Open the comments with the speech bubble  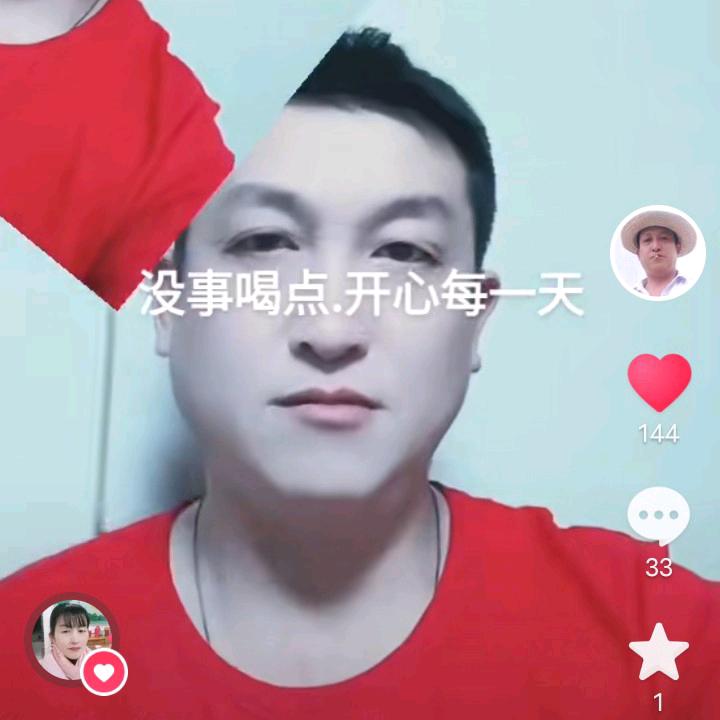(658, 516)
